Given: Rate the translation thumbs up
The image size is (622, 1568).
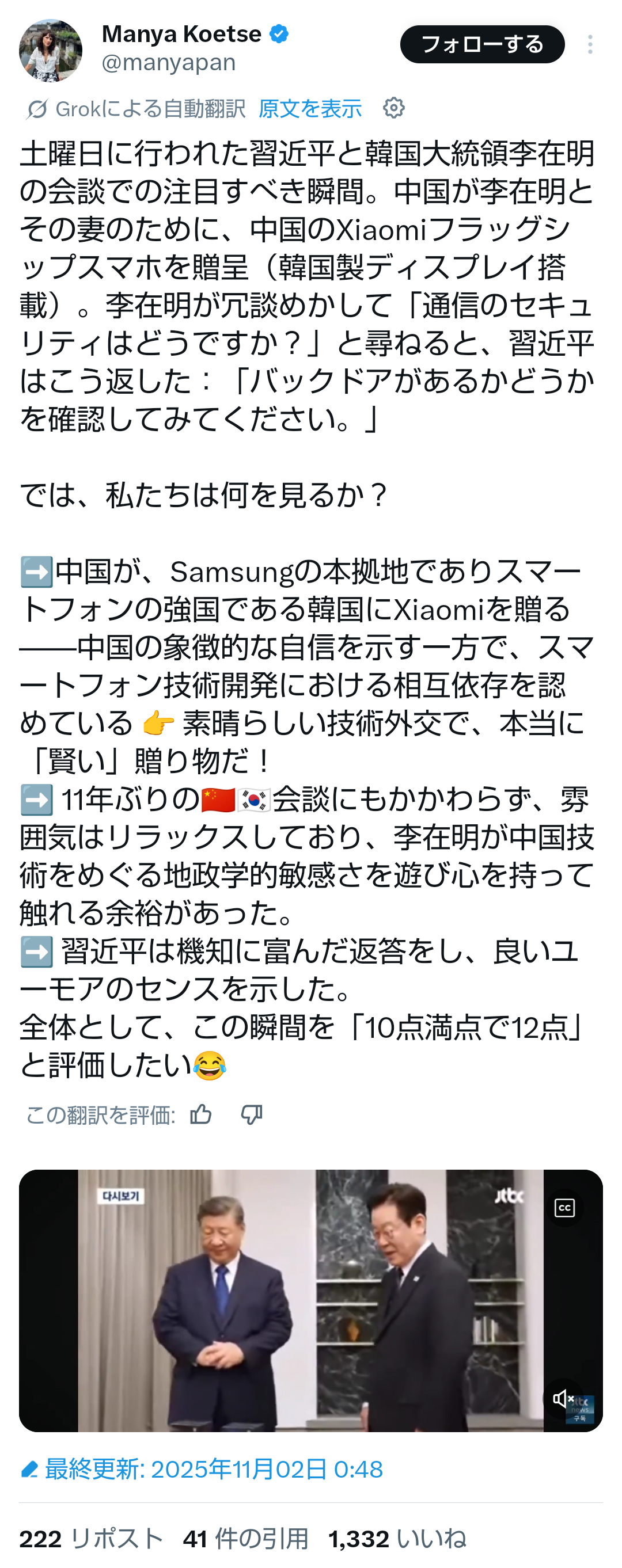Looking at the screenshot, I should (x=200, y=1114).
